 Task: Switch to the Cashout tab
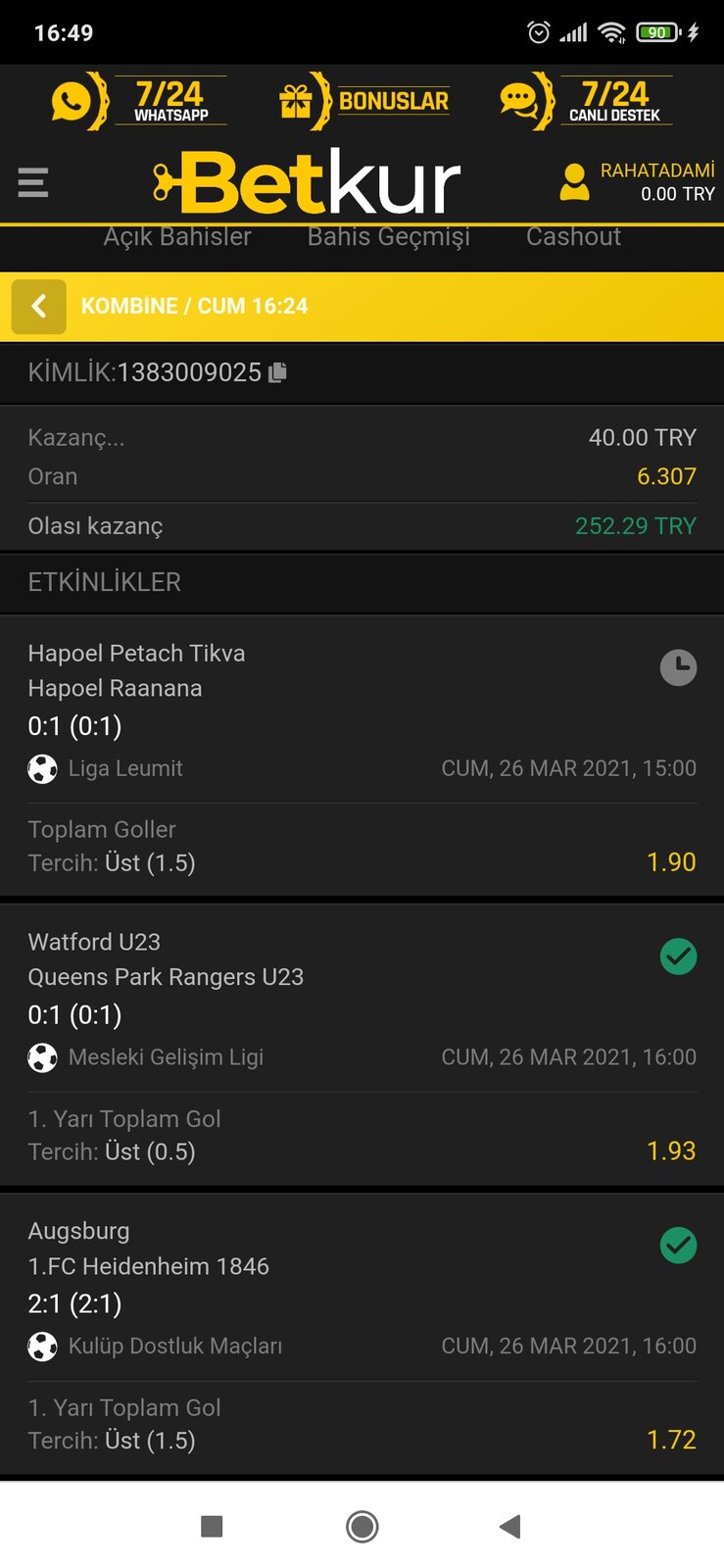tap(573, 237)
